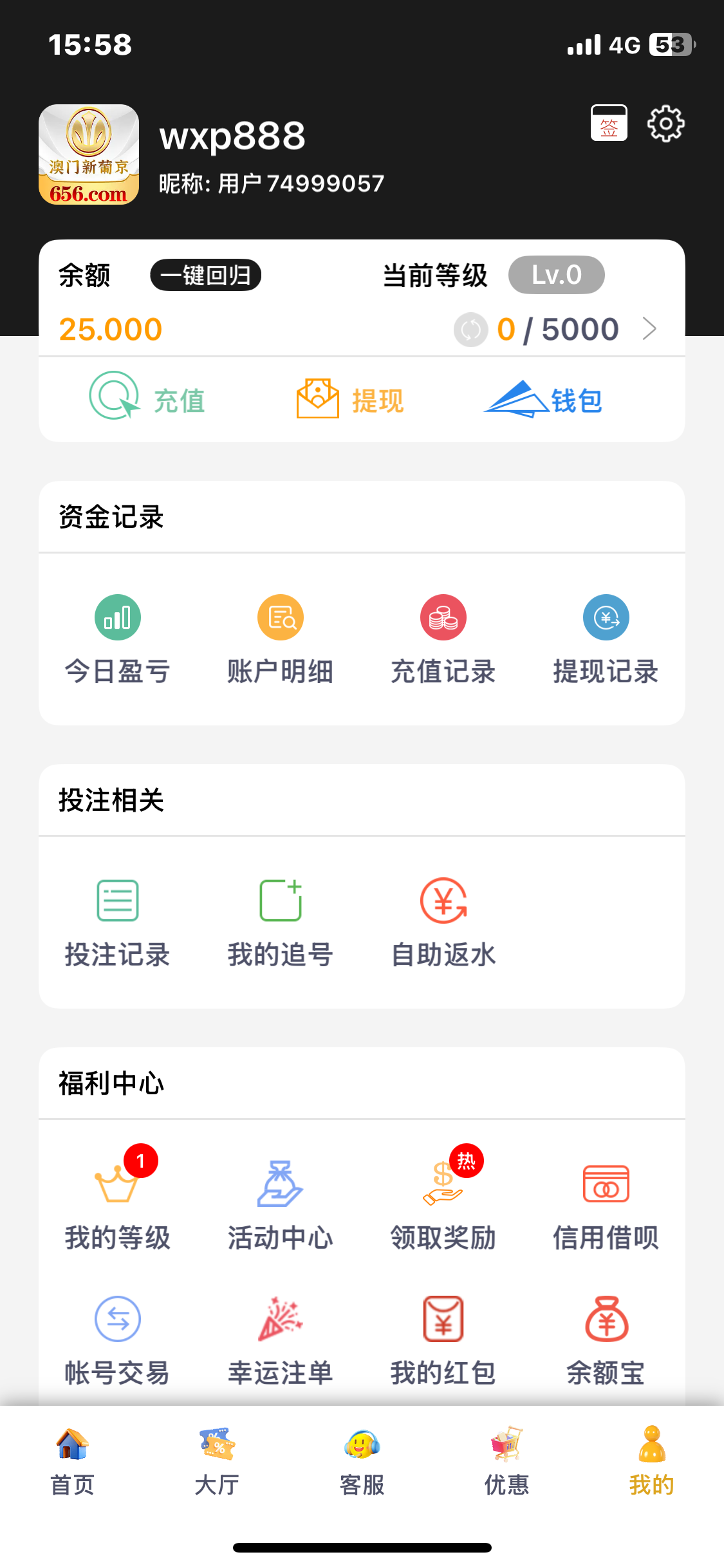Open 自助返水 self-service rebate

(x=443, y=922)
